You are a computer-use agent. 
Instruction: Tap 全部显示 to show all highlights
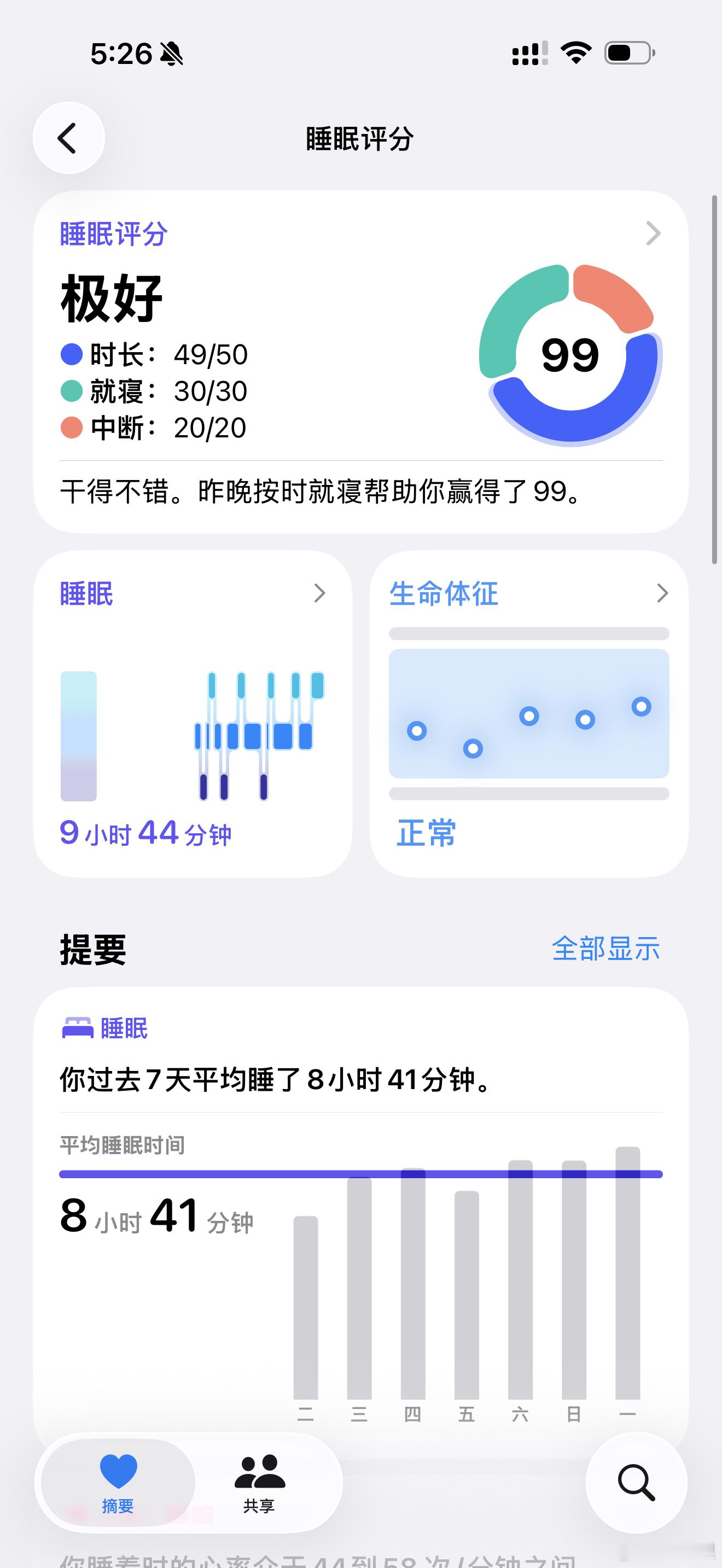point(607,947)
